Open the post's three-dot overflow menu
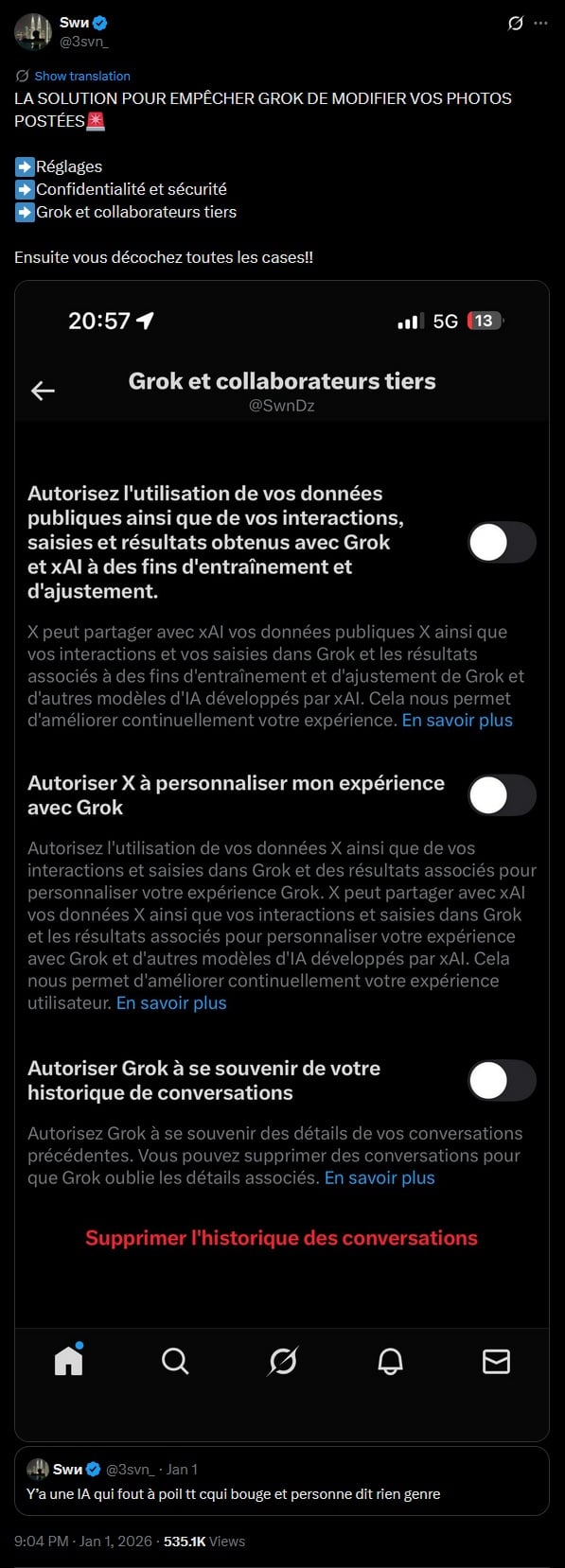Viewport: 565px width, 1568px height. 541,24
